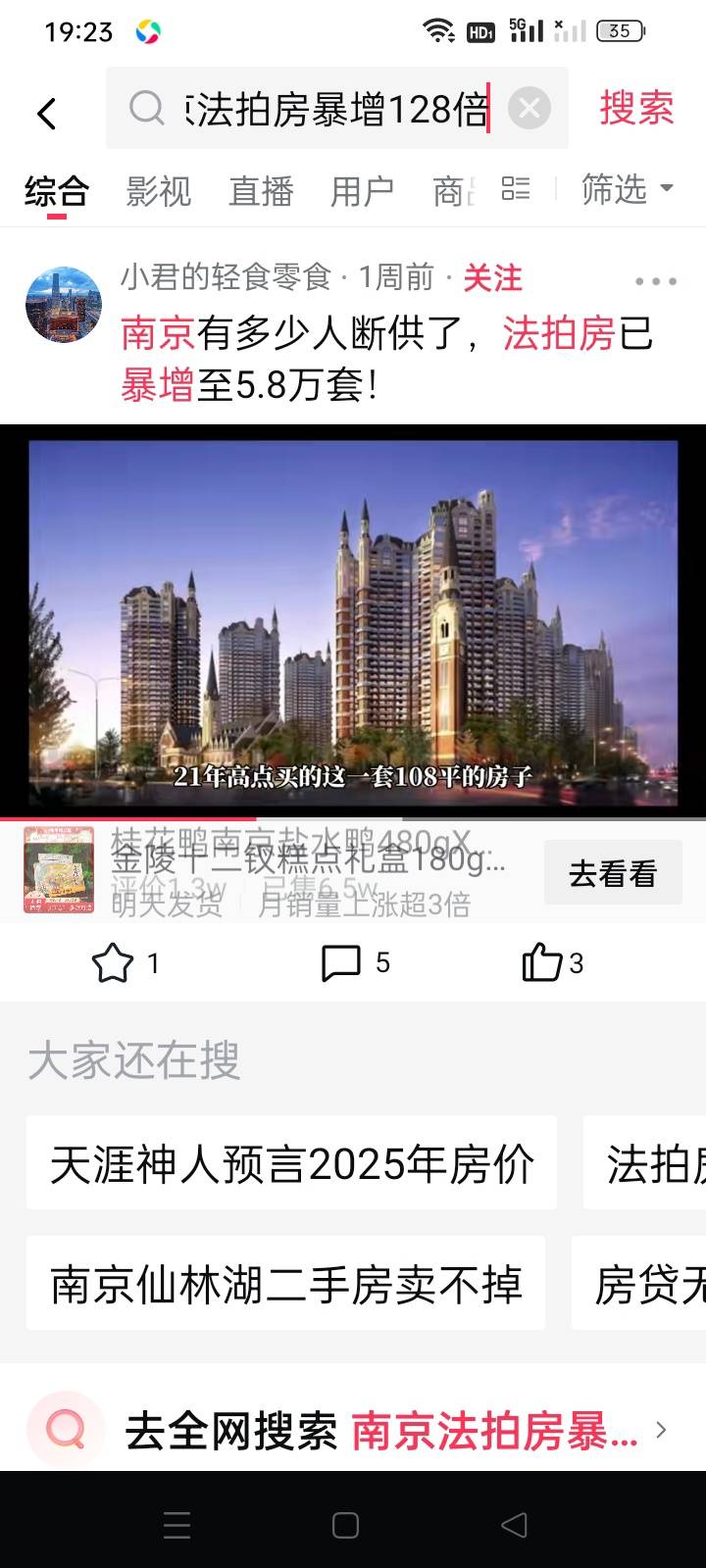Change the result layout with the grid icon
706x1568 pixels.
(x=515, y=188)
